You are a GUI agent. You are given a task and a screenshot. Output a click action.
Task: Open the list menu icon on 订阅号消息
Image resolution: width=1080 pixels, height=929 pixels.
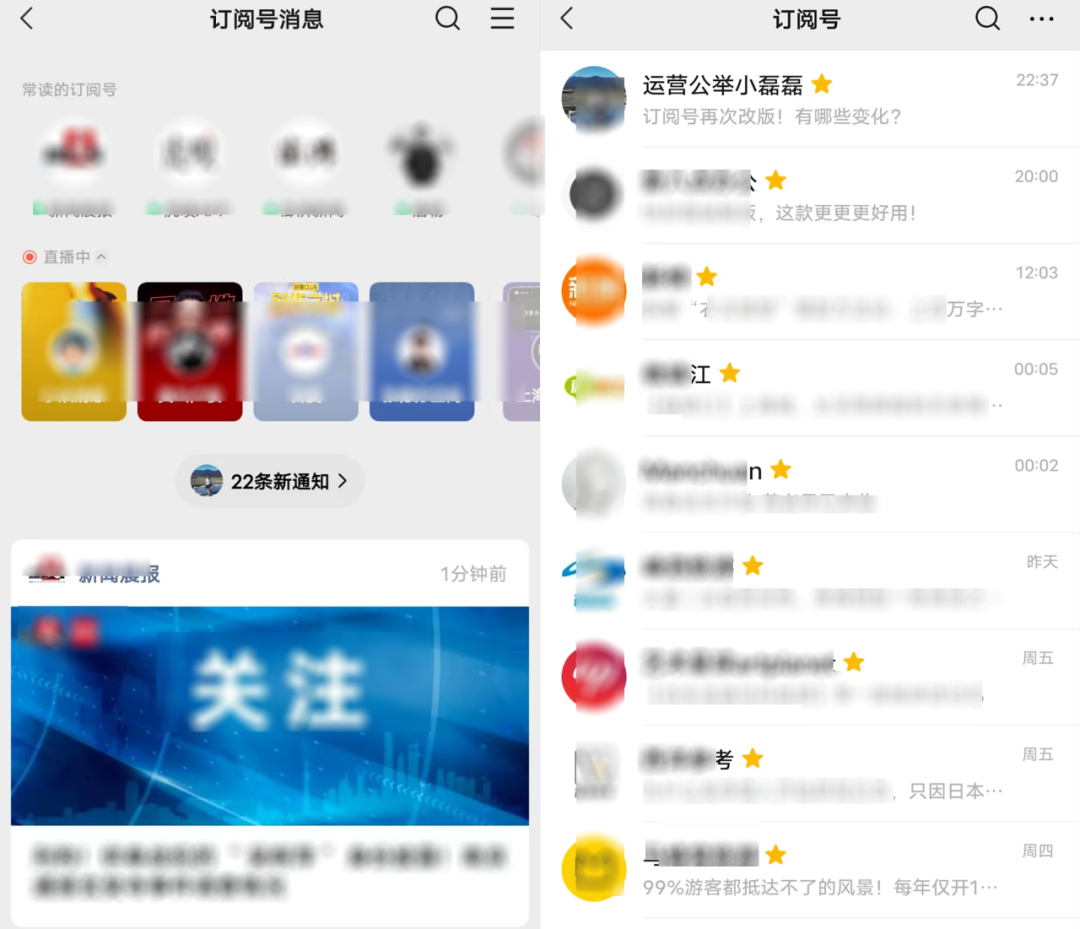tap(502, 18)
